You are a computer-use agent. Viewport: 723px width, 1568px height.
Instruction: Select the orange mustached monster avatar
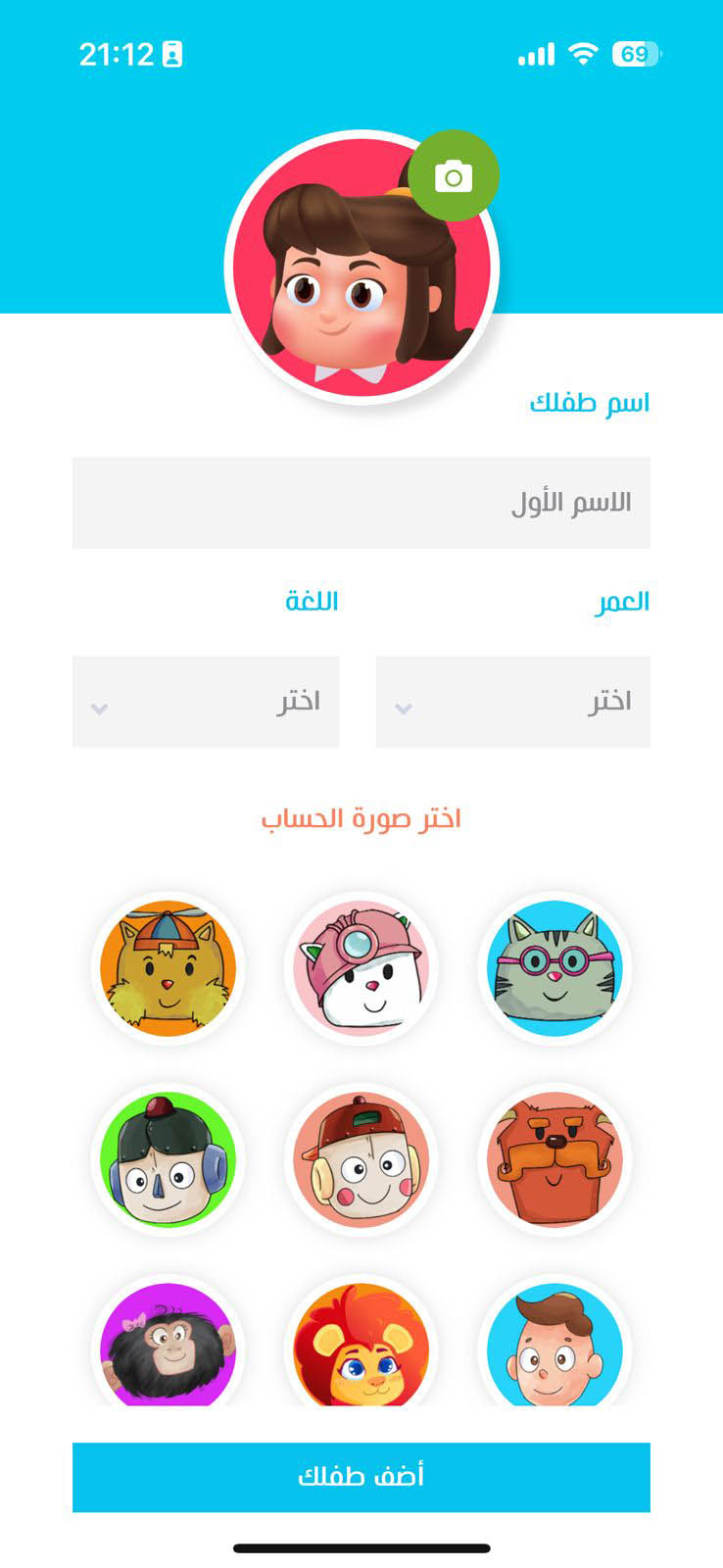554,1159
